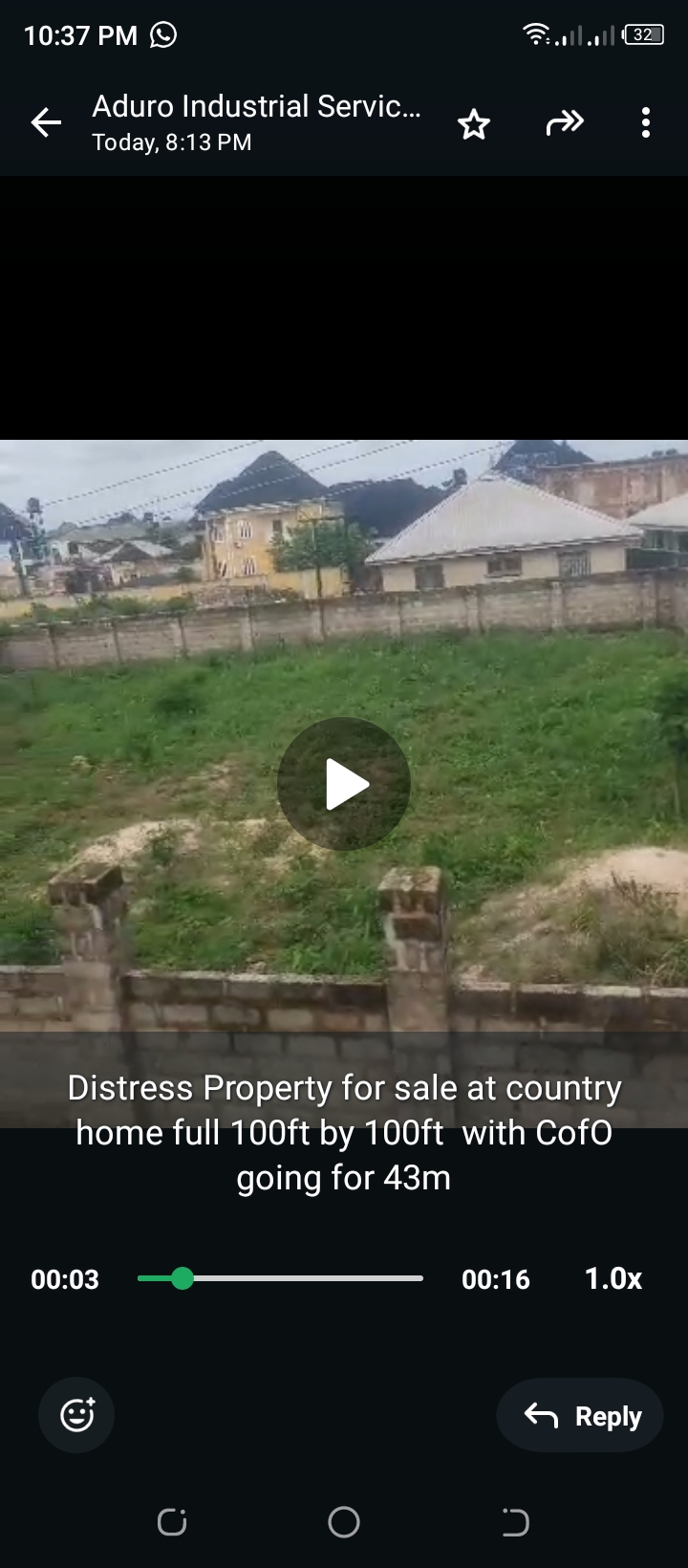Open the three-dot overflow menu

[646, 122]
